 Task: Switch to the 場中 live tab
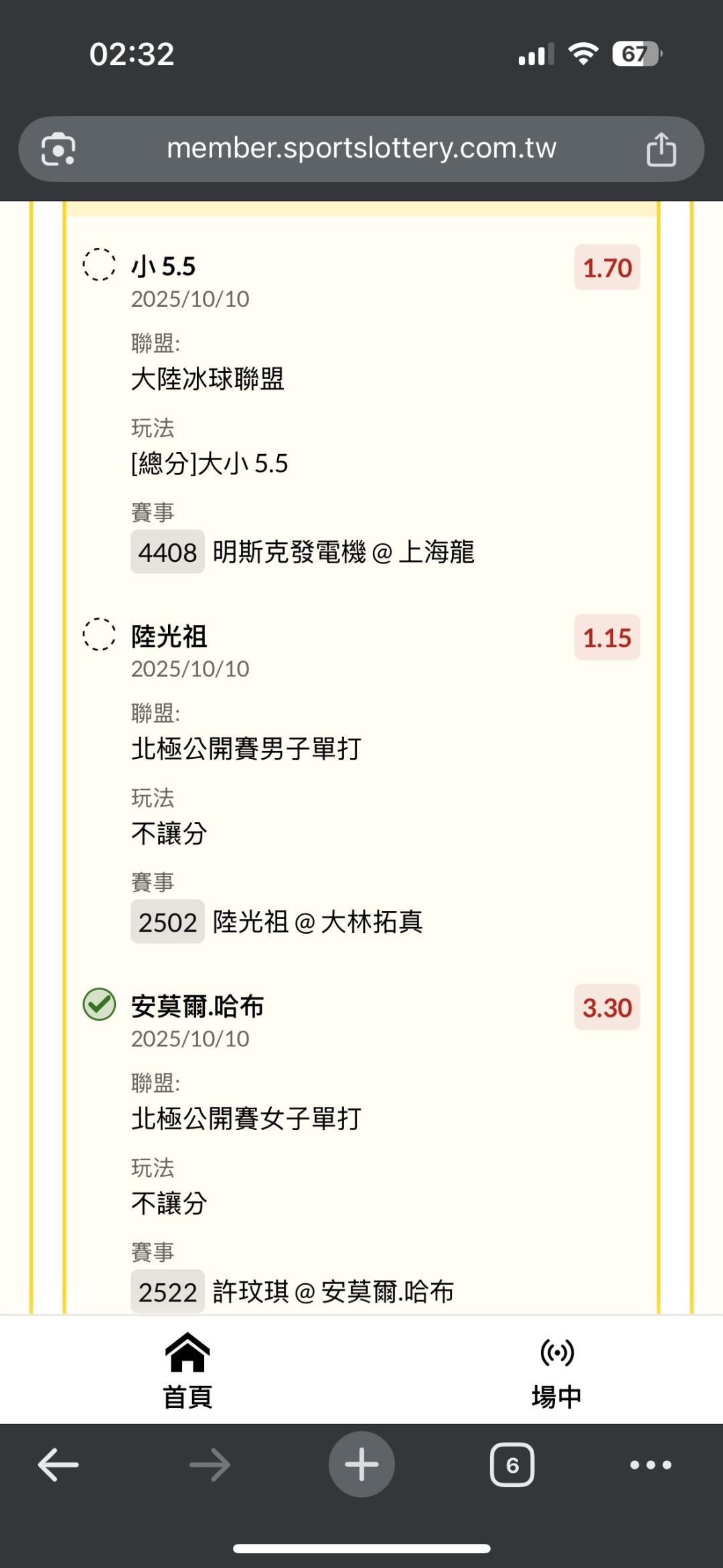[556, 1370]
